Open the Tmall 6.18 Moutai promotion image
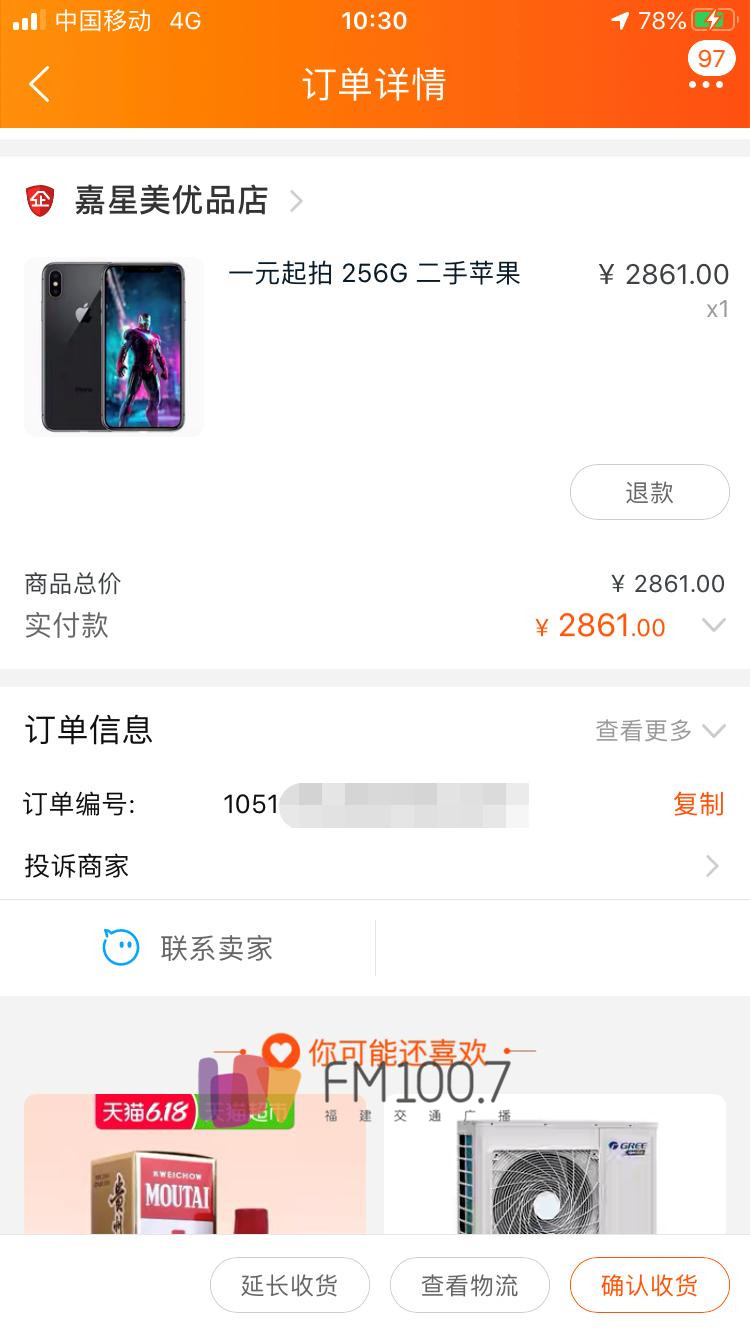Screen dimensions: 750x1334 click(x=193, y=1180)
